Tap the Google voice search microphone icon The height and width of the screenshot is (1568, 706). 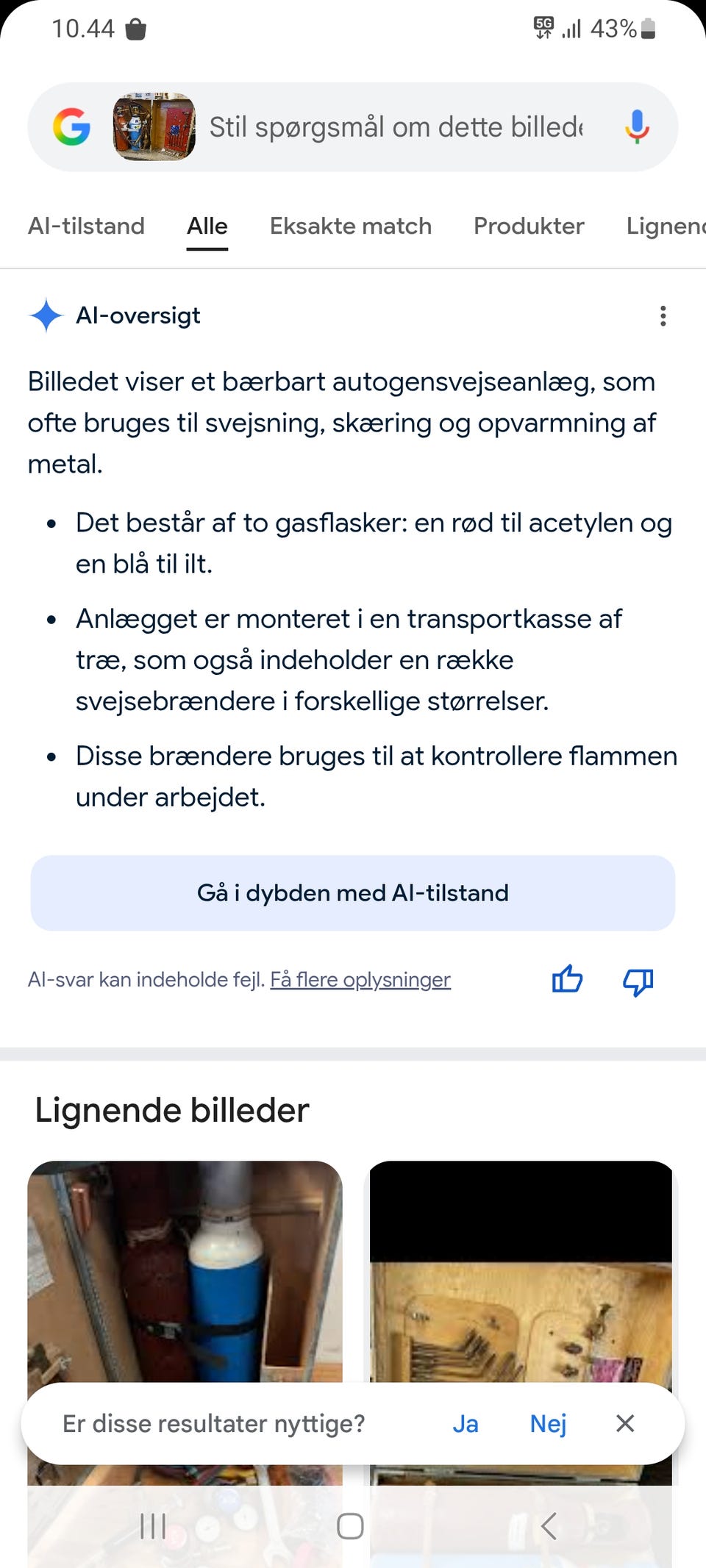pos(637,126)
